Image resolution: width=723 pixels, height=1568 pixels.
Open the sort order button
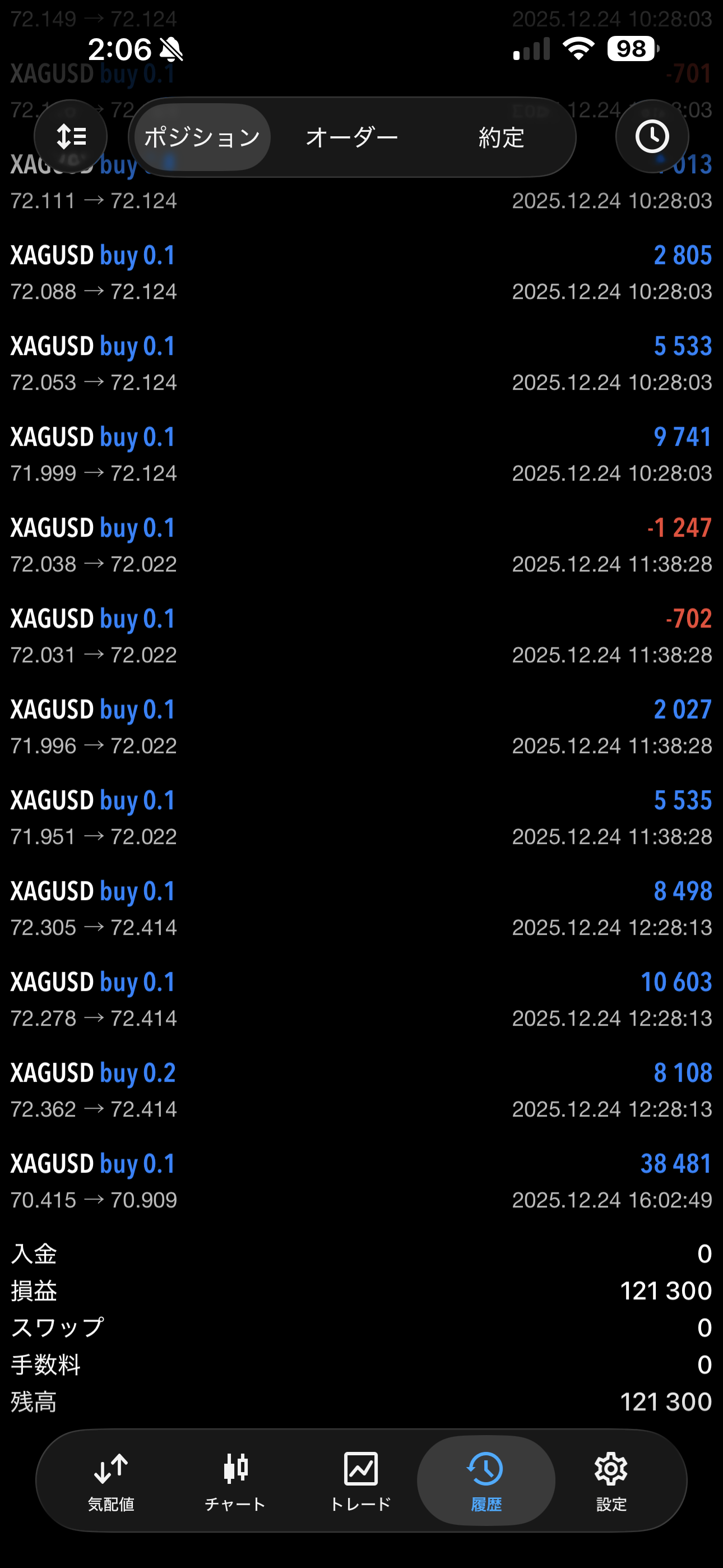71,136
